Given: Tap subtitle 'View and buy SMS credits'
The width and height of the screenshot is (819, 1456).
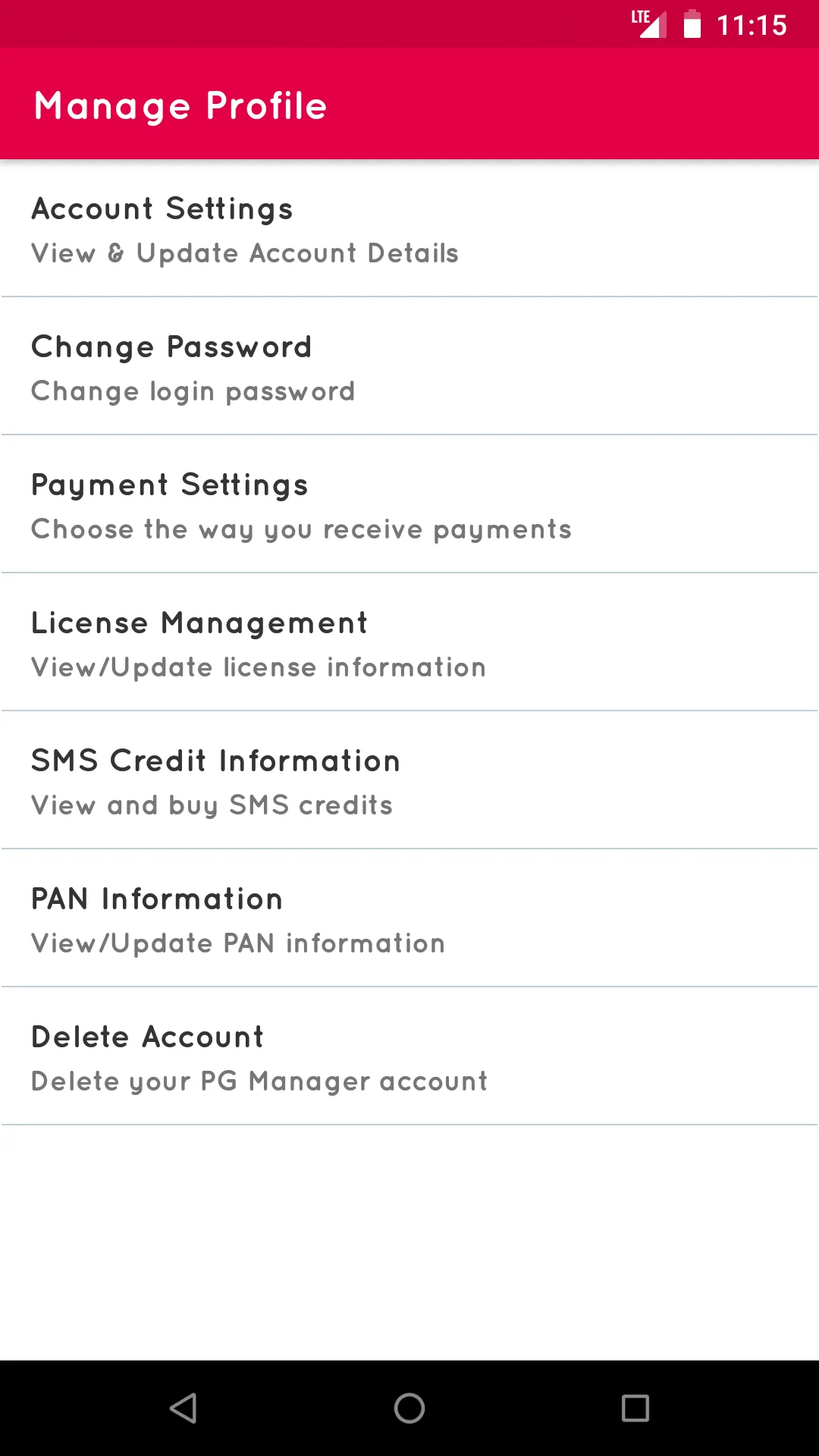Looking at the screenshot, I should [212, 805].
